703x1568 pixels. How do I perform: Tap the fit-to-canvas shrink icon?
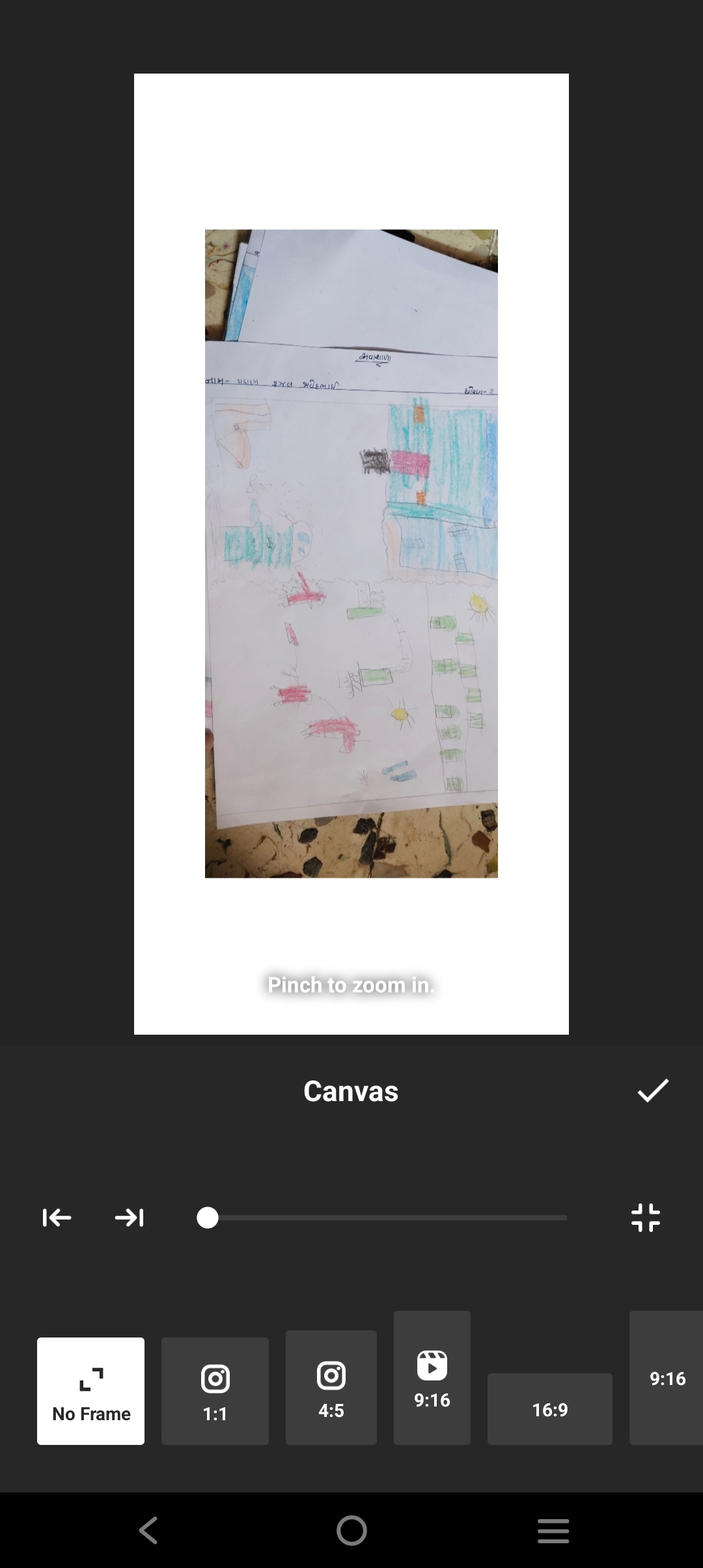coord(646,1218)
